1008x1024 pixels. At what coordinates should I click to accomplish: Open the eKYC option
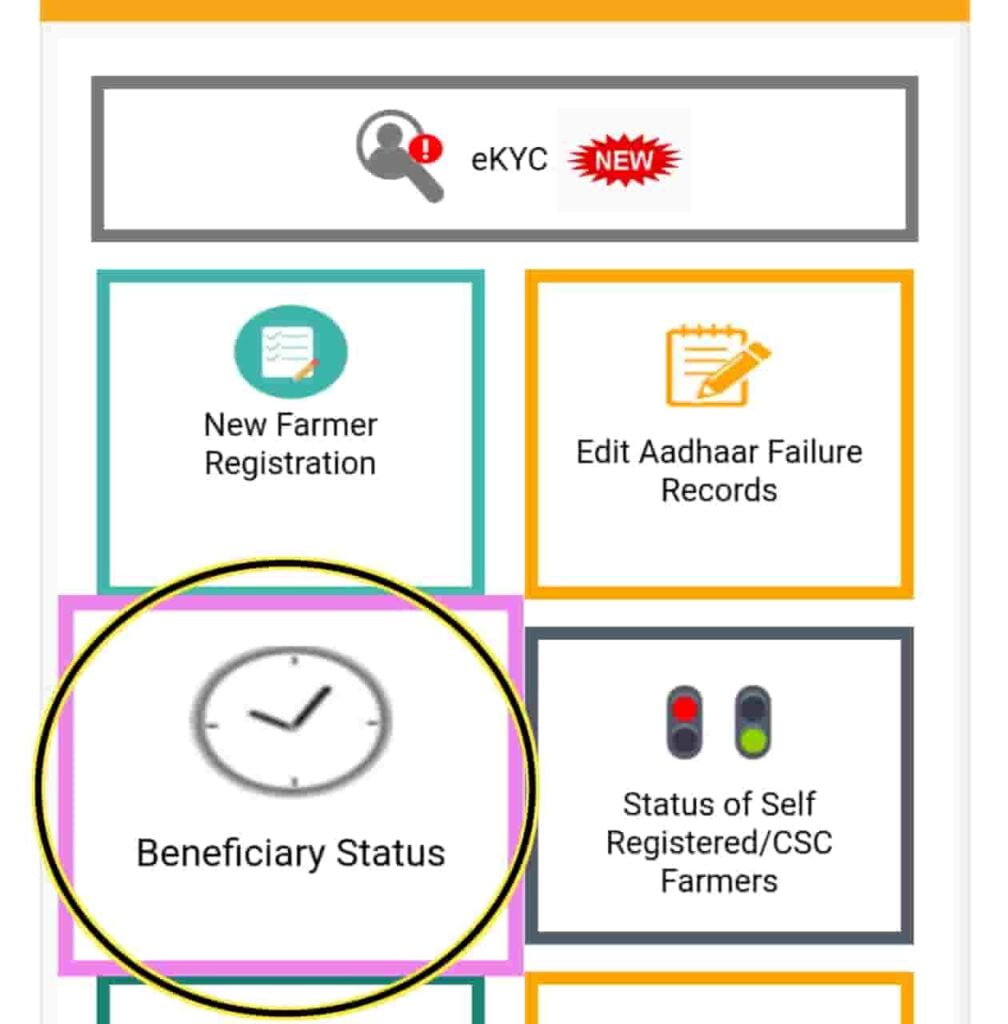coord(505,160)
